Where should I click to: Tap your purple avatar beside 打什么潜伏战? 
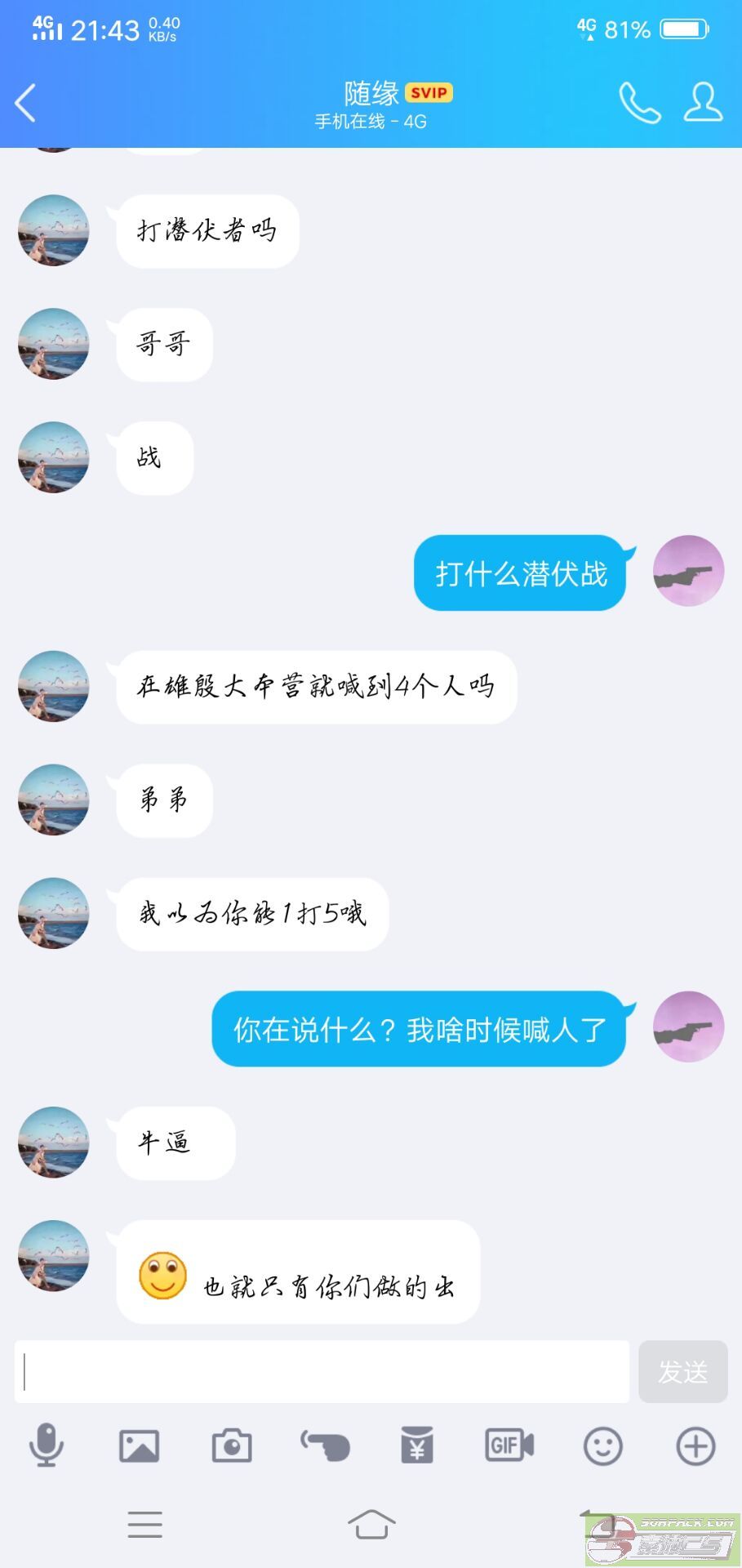[x=688, y=571]
